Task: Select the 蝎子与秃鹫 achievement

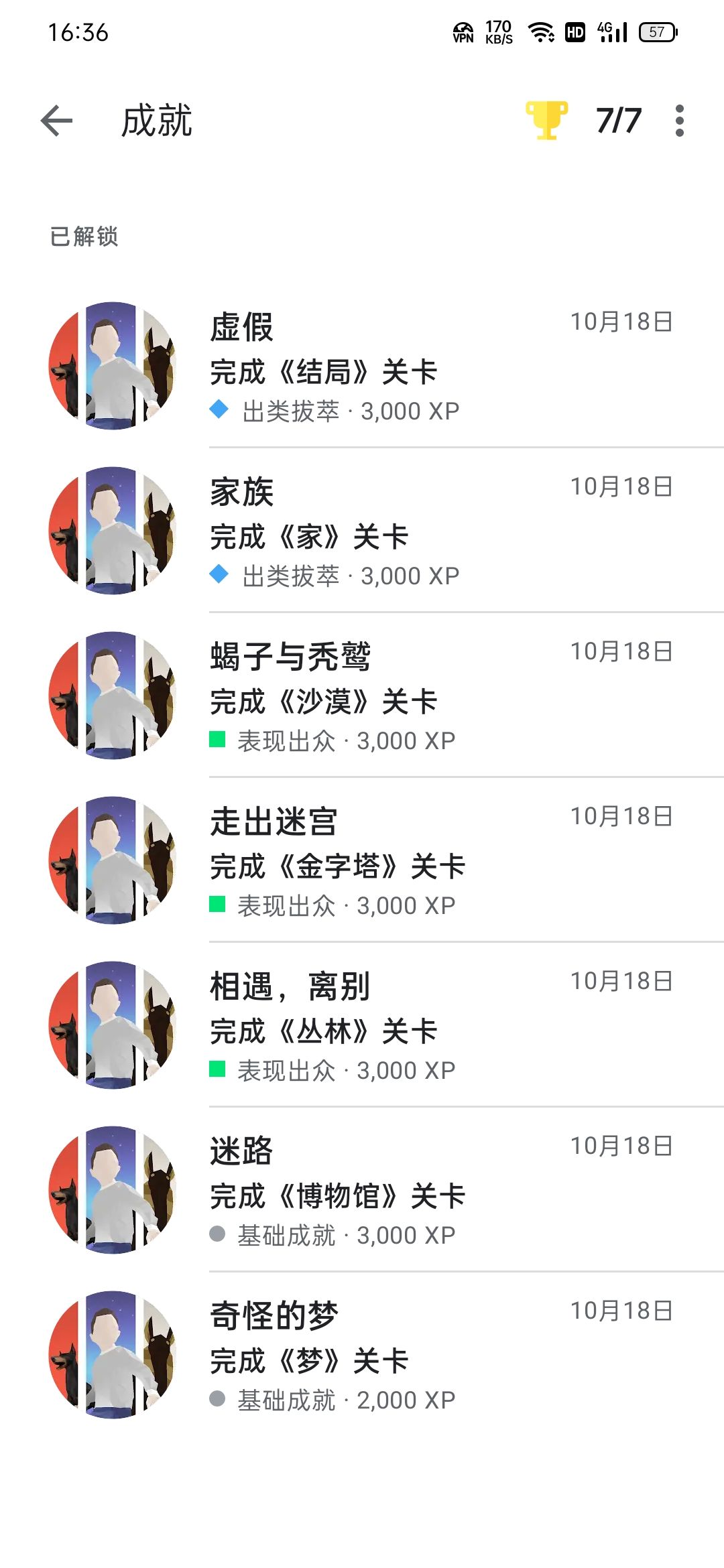Action: click(x=362, y=696)
